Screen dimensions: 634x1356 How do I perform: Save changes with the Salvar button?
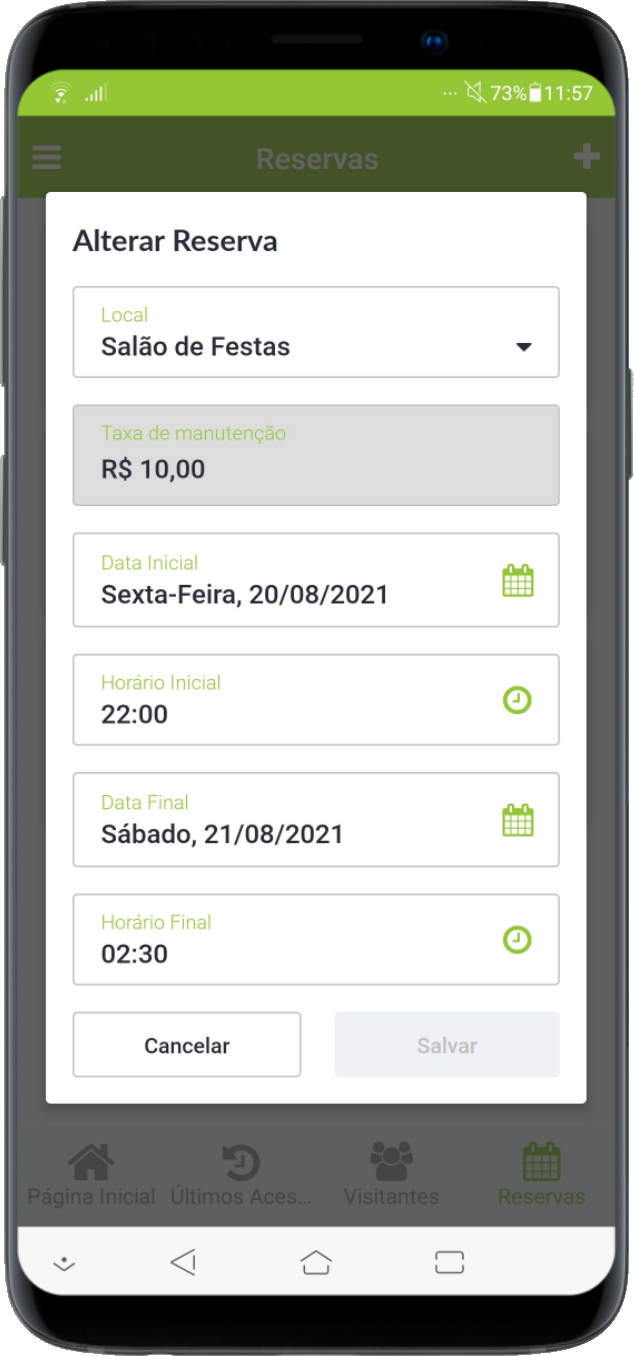click(447, 1045)
